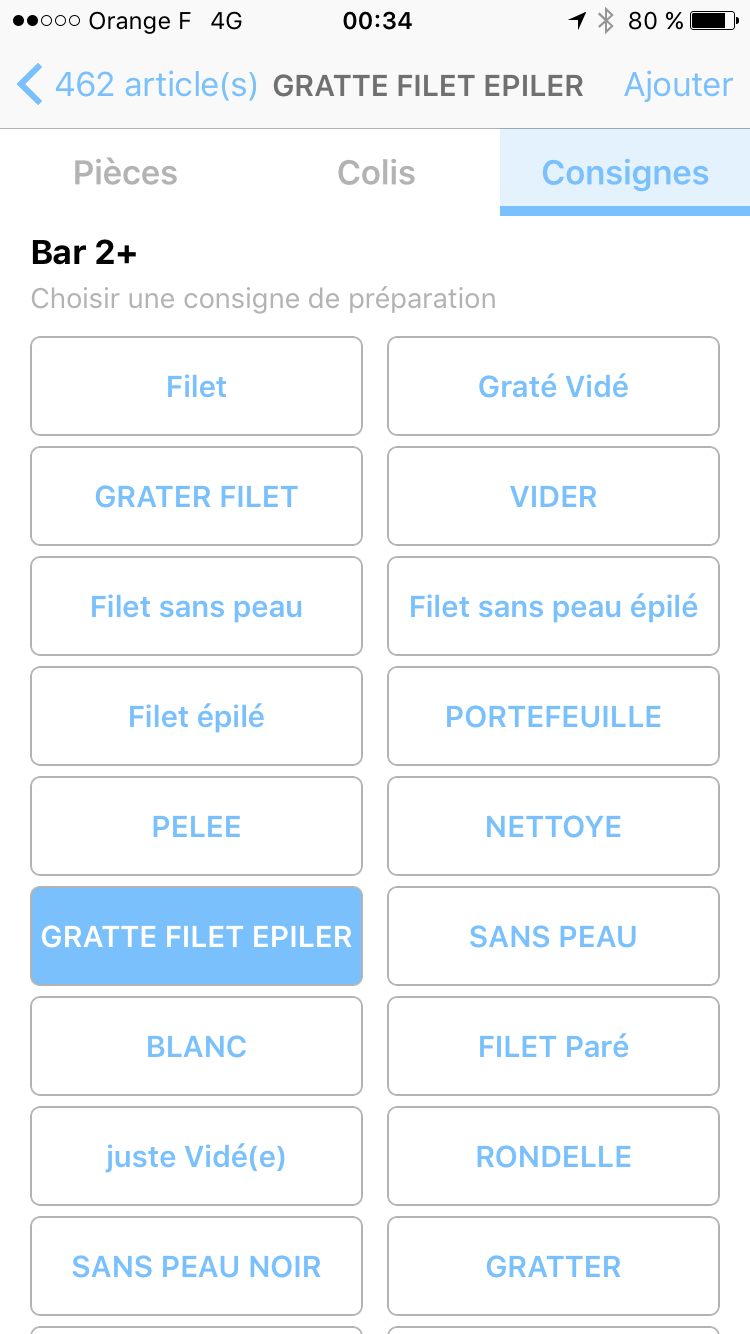Choose the PELEE option
750x1334 pixels.
click(x=196, y=826)
